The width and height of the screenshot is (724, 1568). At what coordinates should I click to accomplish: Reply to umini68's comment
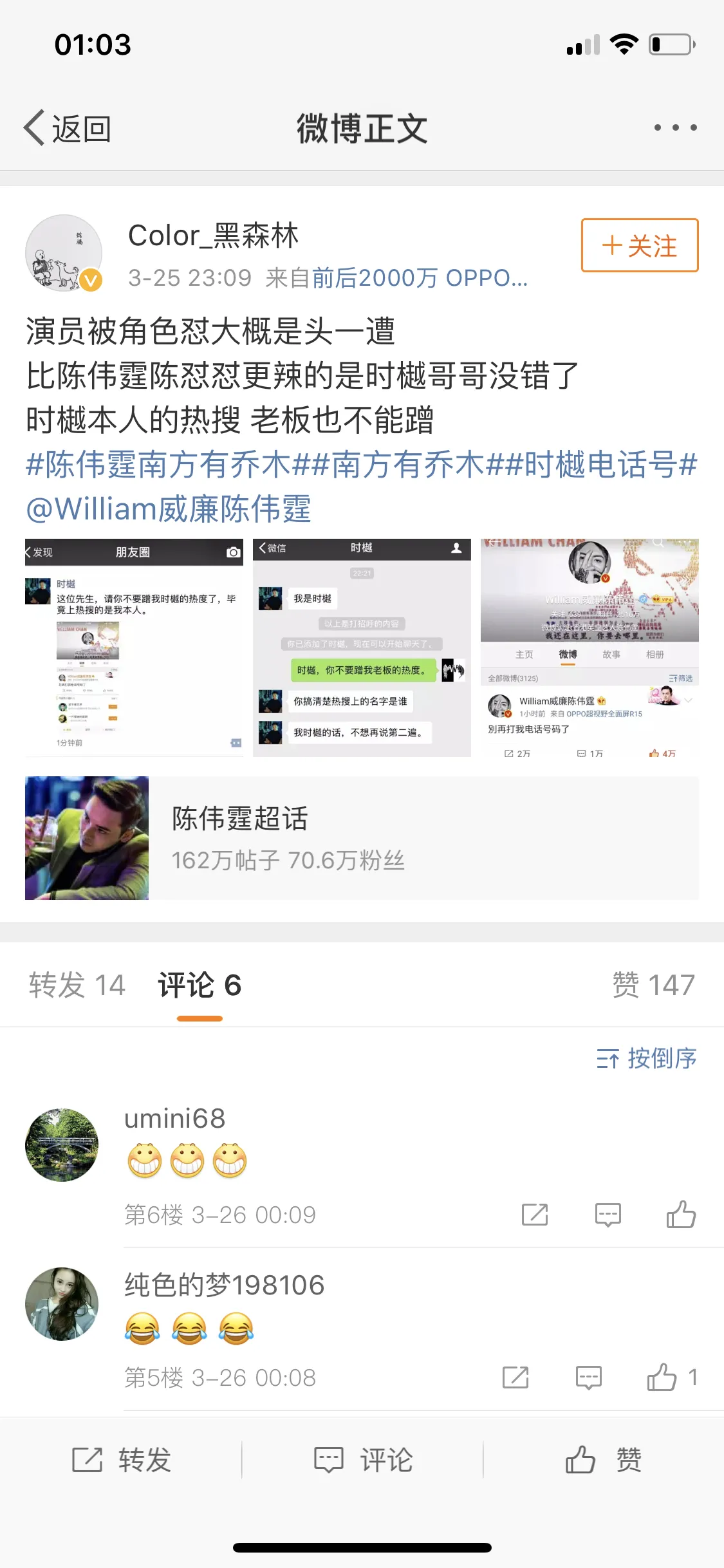[608, 1215]
